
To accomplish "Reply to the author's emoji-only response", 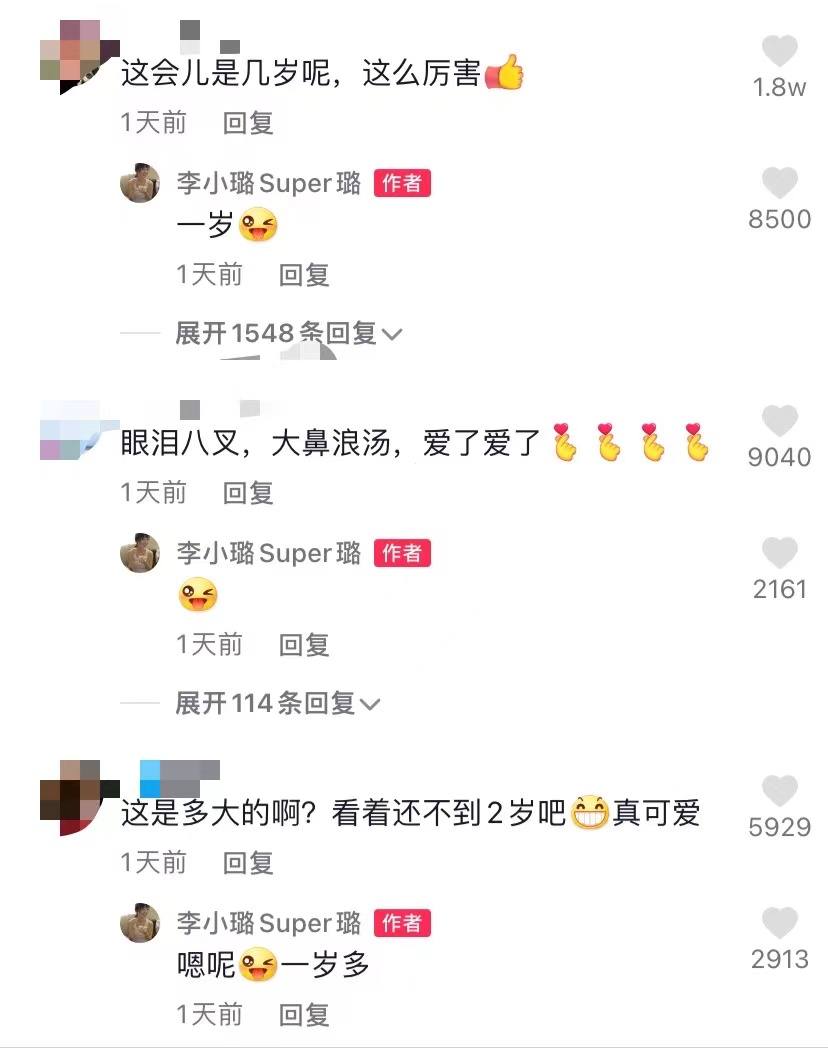I will (x=304, y=645).
